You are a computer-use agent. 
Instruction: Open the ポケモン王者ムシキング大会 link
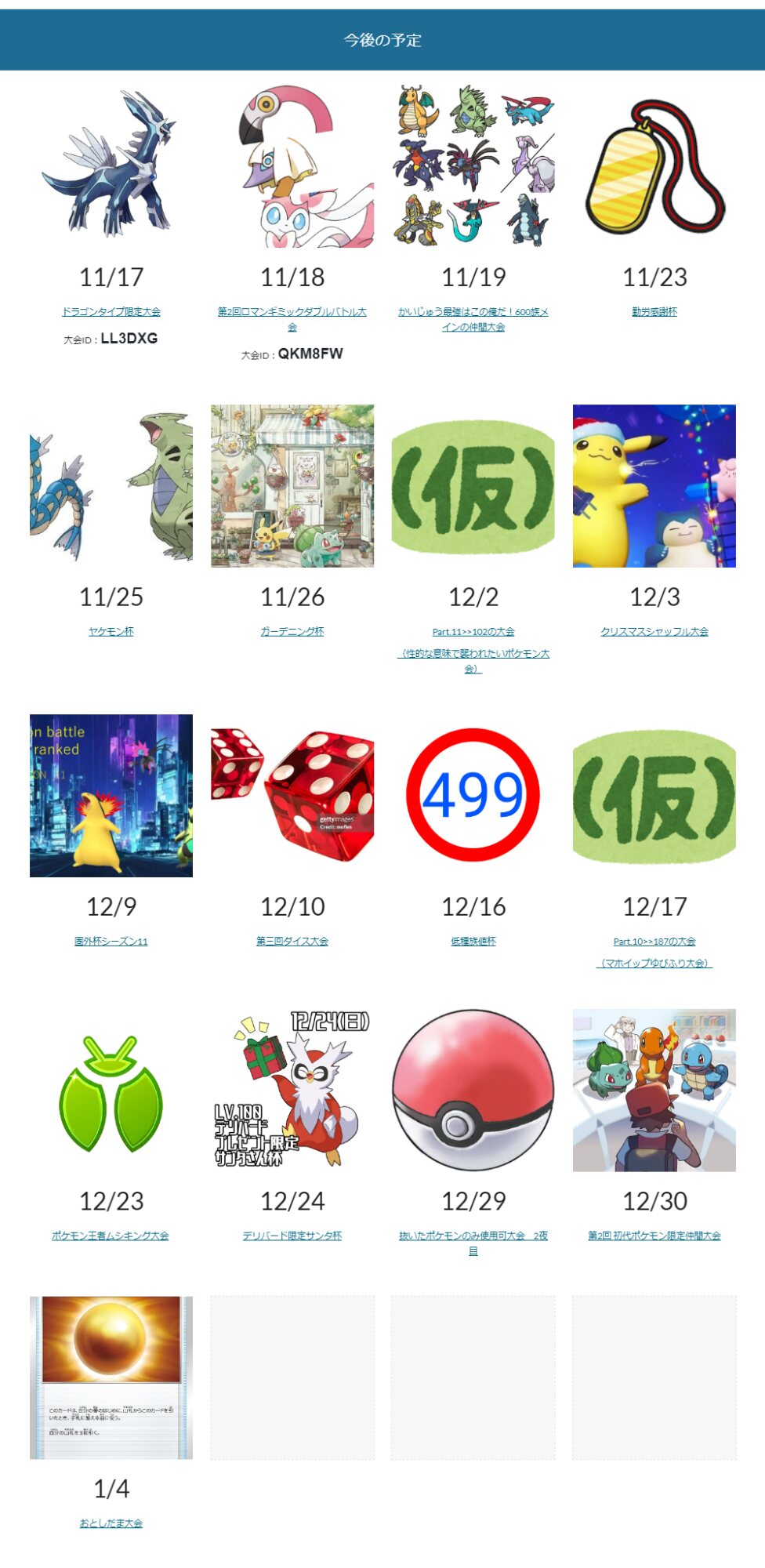click(111, 1236)
